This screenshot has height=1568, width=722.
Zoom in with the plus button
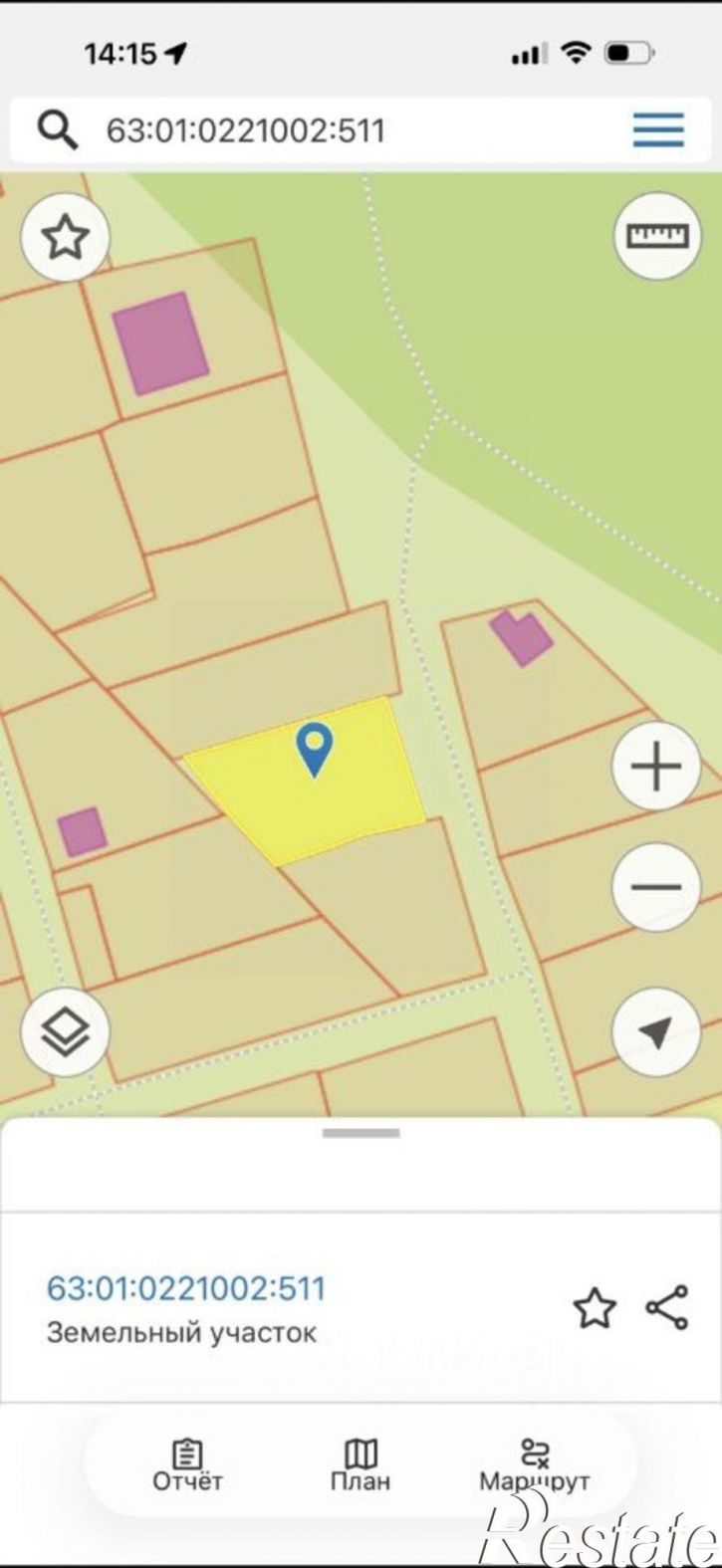tap(656, 768)
